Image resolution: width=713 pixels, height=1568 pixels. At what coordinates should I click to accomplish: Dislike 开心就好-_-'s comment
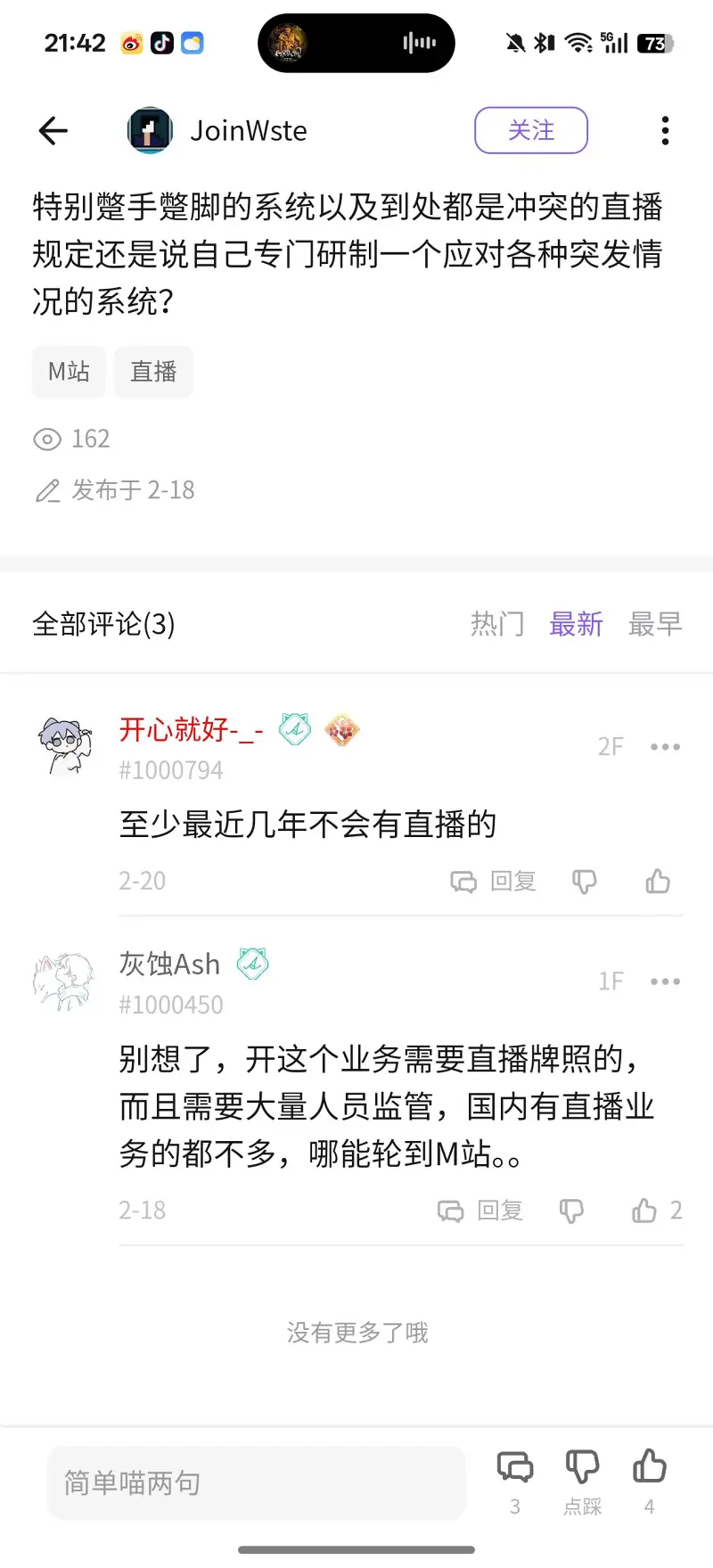coord(584,882)
